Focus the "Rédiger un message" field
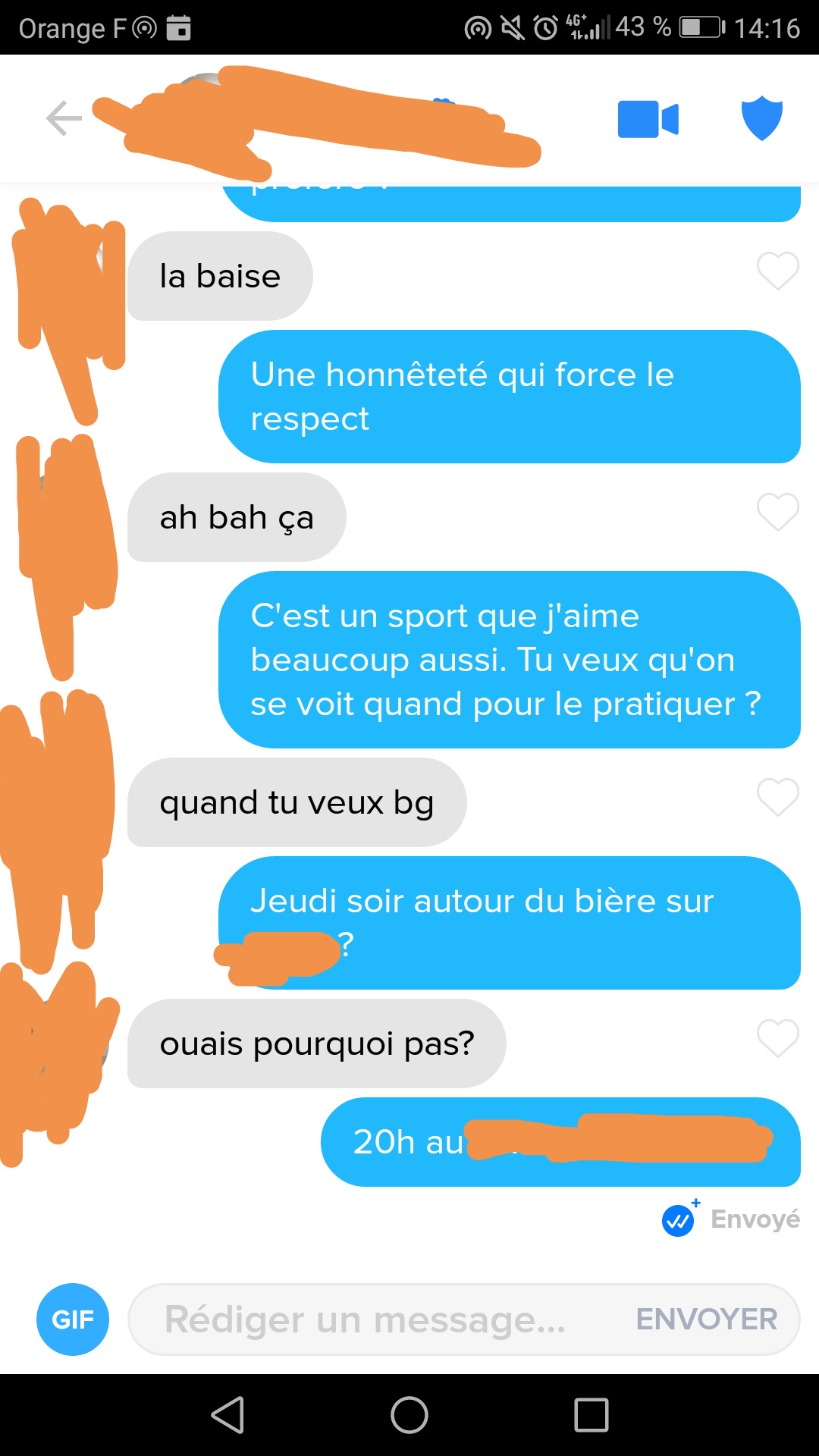Image resolution: width=819 pixels, height=1456 pixels. coord(364,1319)
